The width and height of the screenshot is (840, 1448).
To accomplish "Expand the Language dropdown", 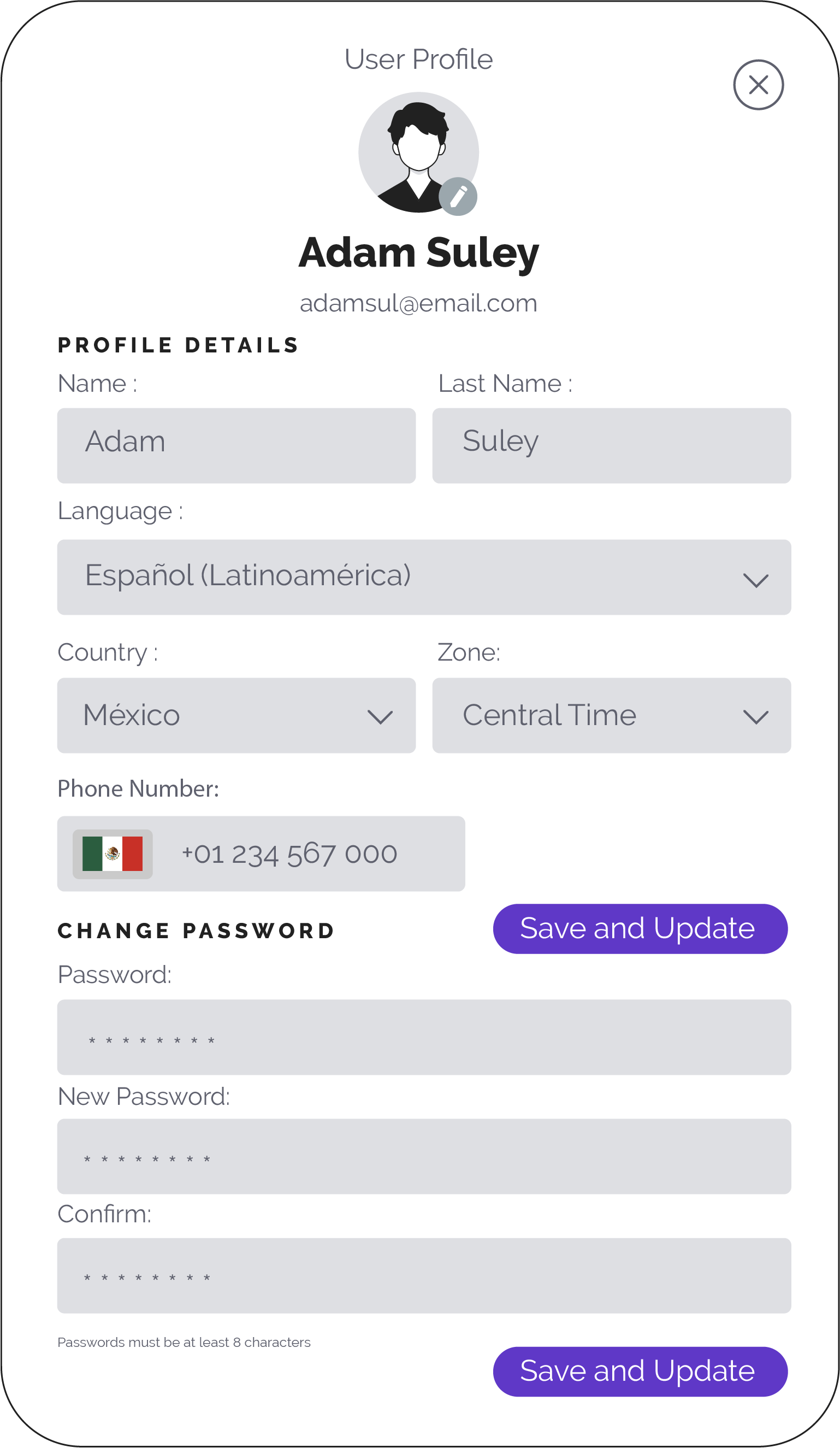I will [424, 578].
